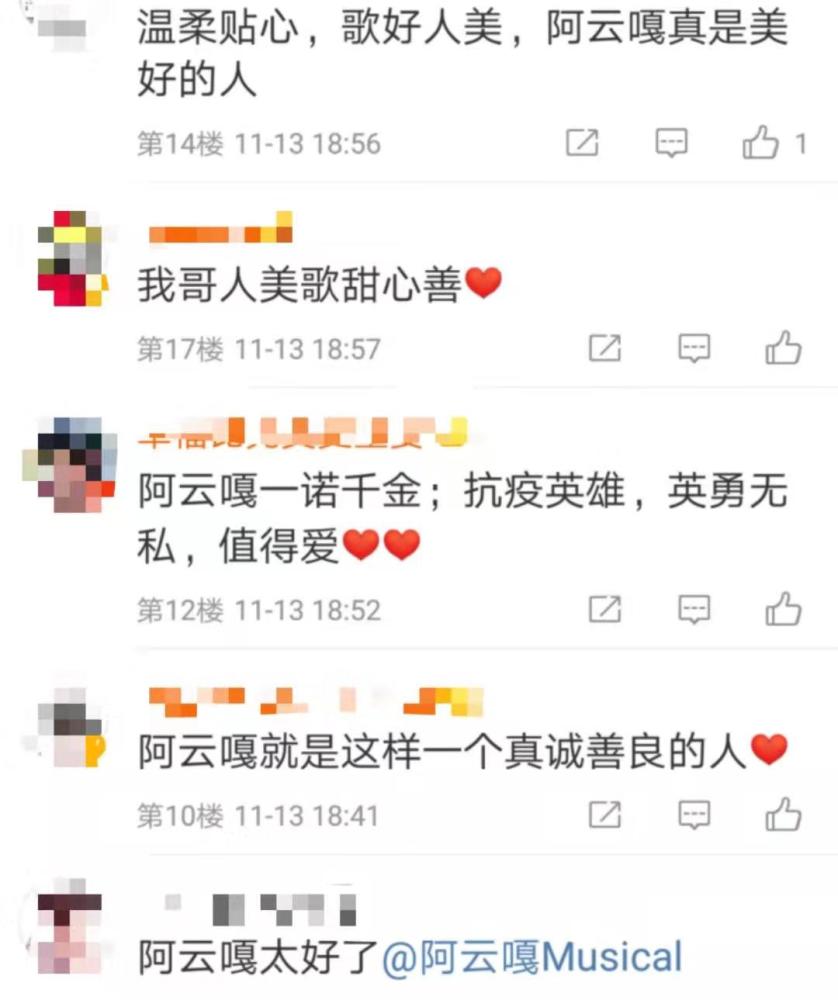Like the 第12楼 comment about 抗疫英雄
The image size is (838, 1000).
pyautogui.click(x=783, y=608)
